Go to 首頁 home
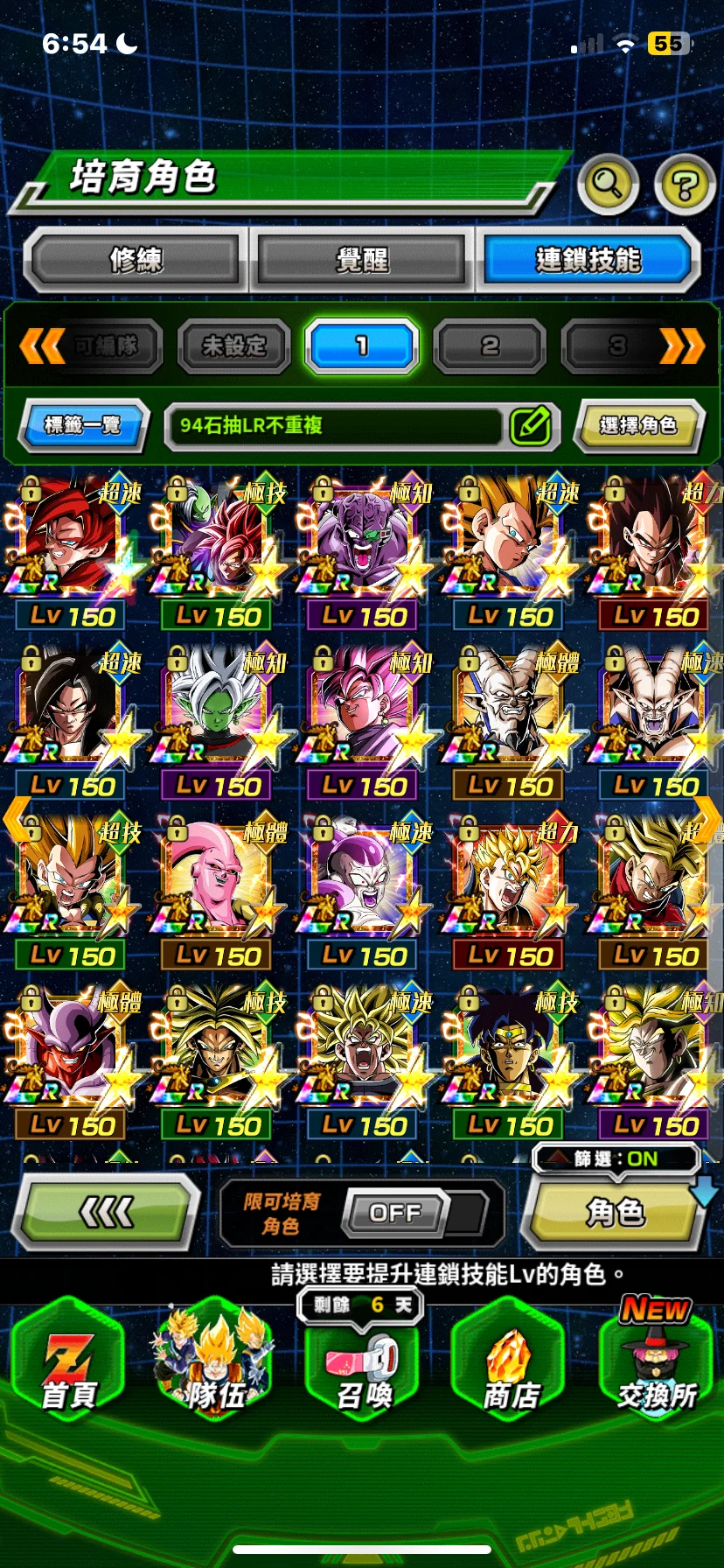 click(69, 1369)
